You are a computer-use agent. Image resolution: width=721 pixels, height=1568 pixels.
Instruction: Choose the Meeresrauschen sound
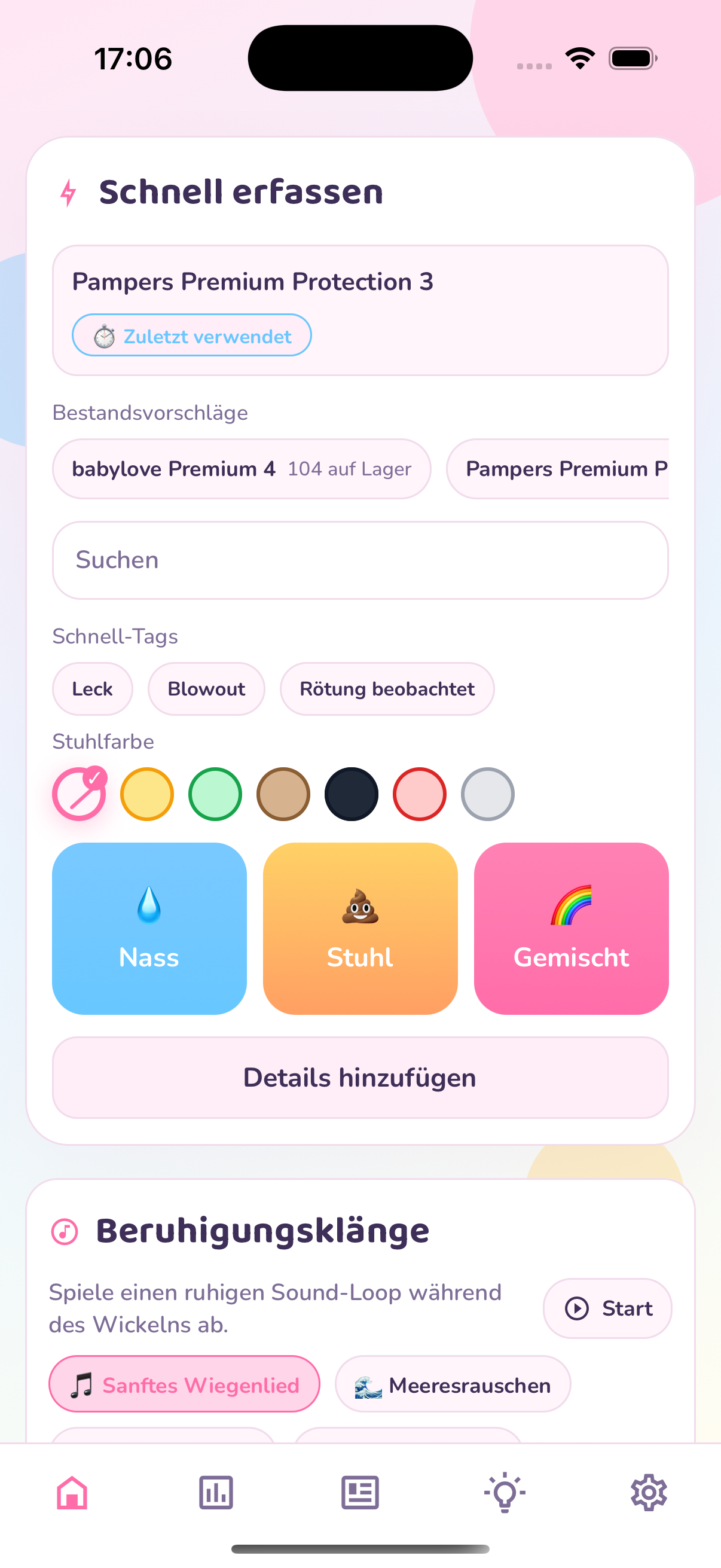tap(452, 1385)
